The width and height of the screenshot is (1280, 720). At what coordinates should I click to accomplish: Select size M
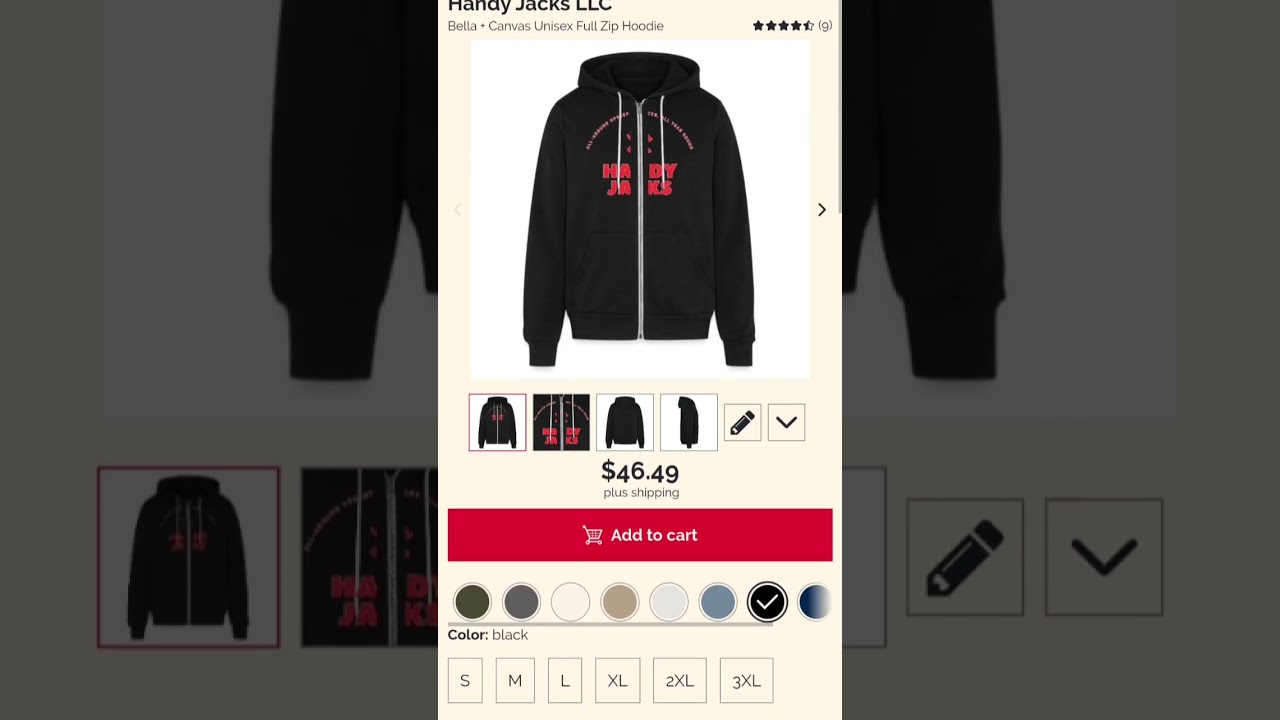pos(515,681)
